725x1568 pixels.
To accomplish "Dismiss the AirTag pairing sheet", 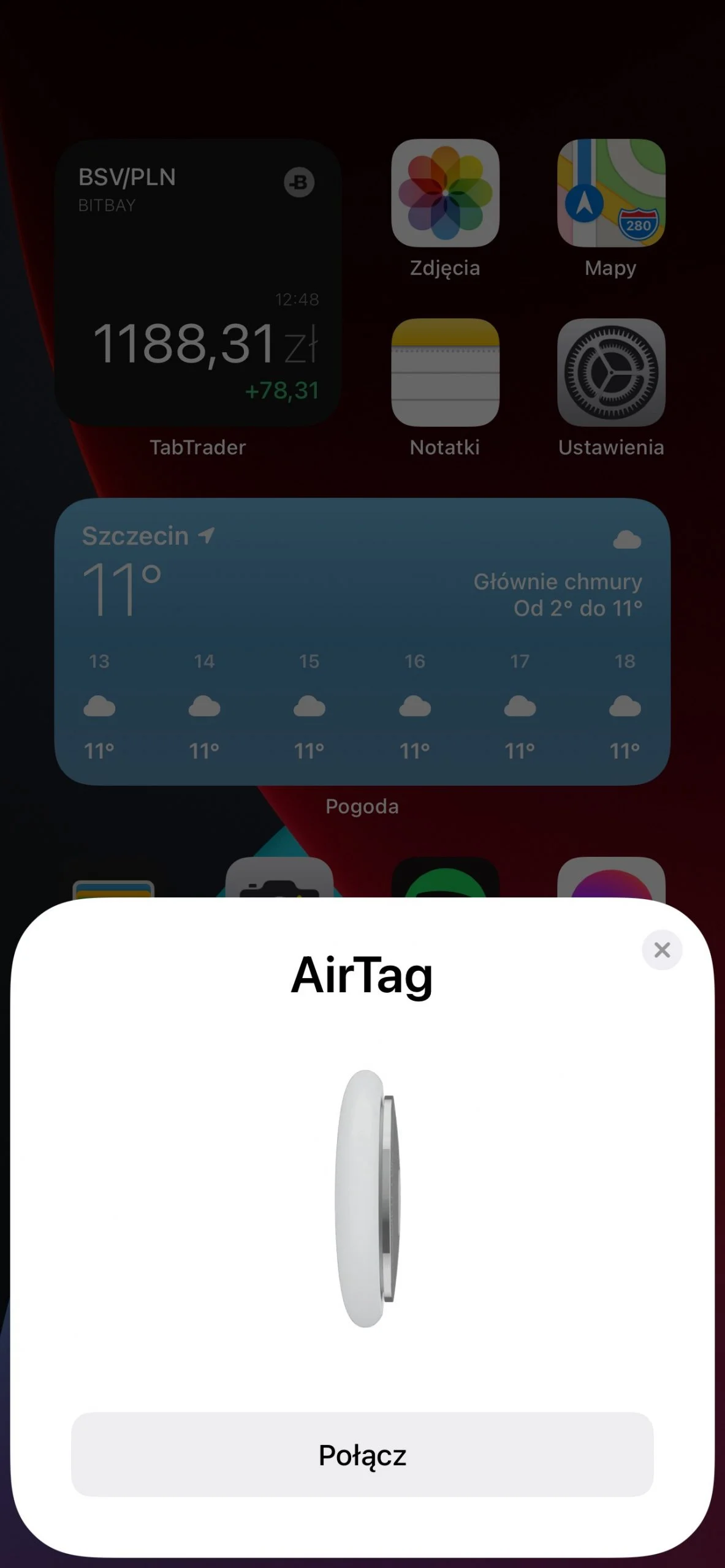I will [662, 950].
